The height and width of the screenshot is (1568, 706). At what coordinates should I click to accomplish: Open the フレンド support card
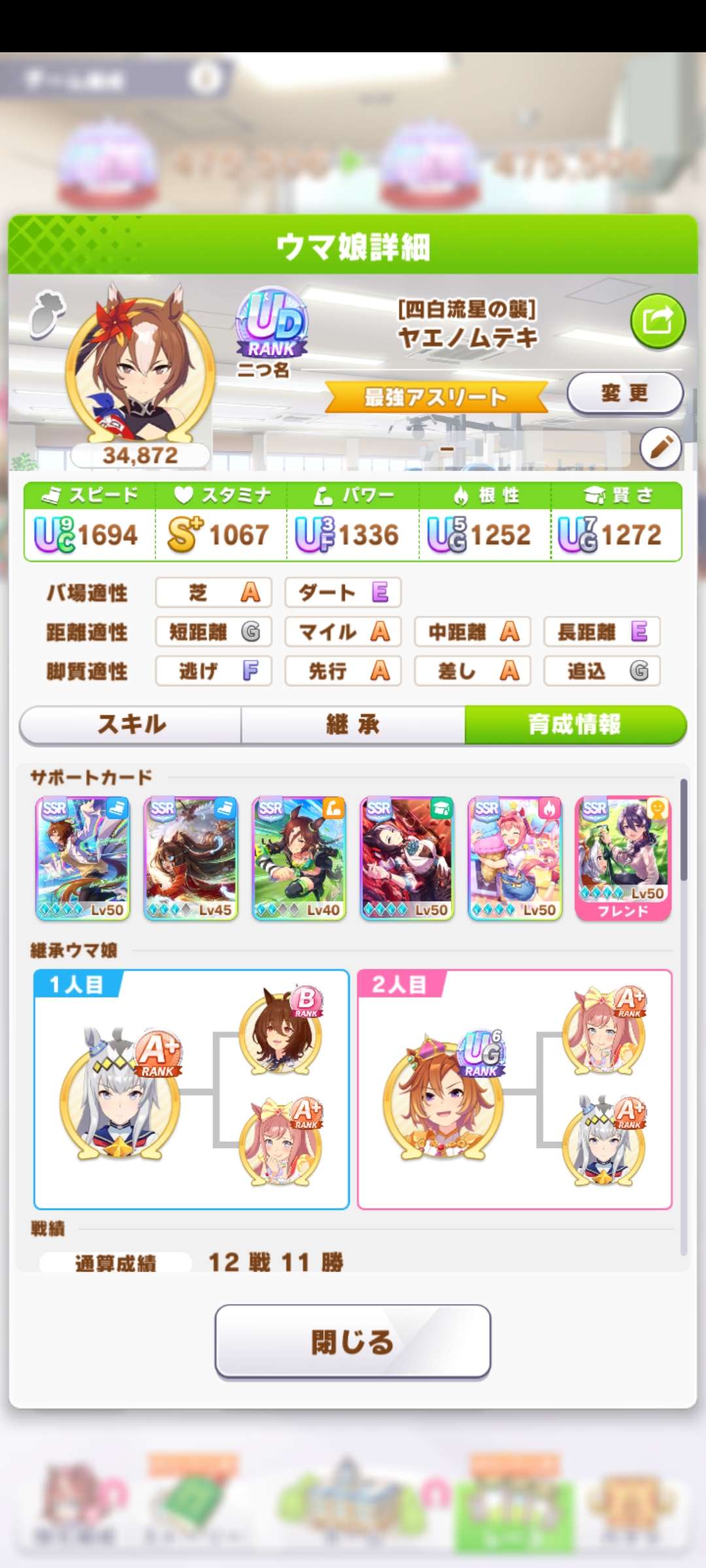[623, 858]
